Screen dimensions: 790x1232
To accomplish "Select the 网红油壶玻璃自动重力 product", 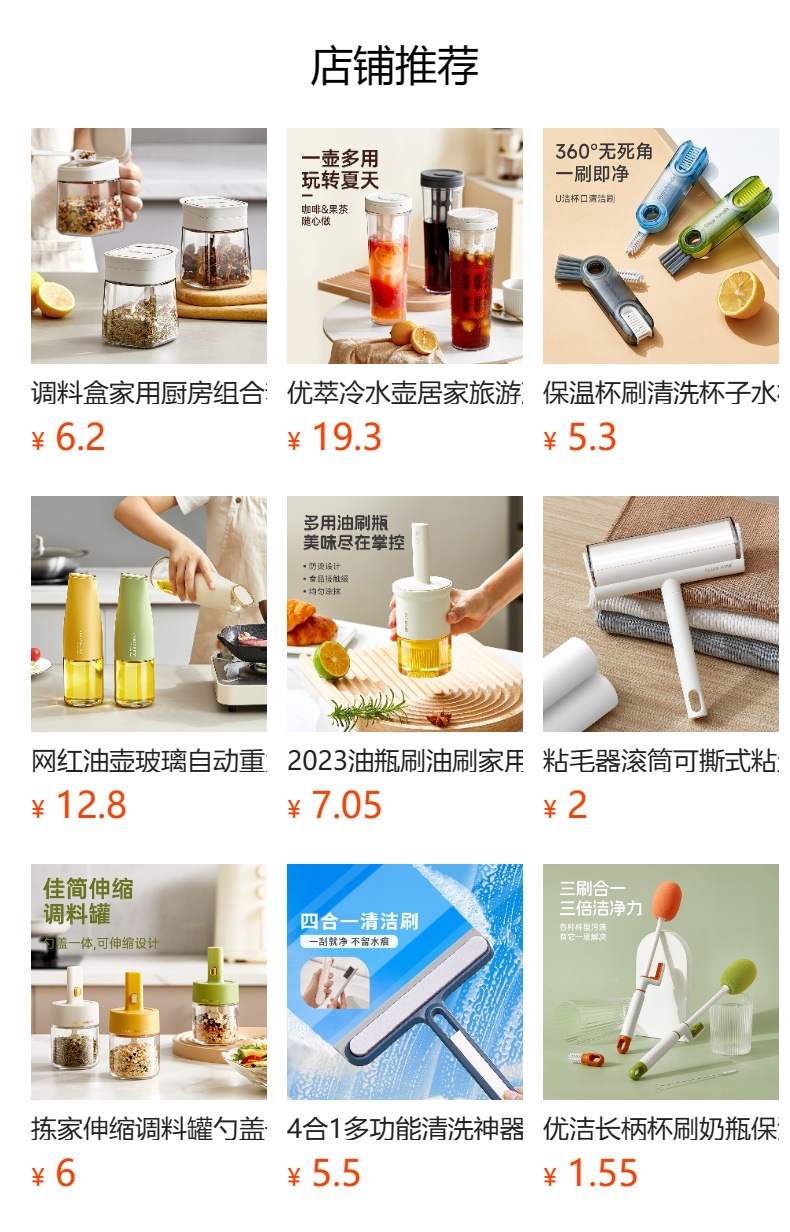I will 148,614.
